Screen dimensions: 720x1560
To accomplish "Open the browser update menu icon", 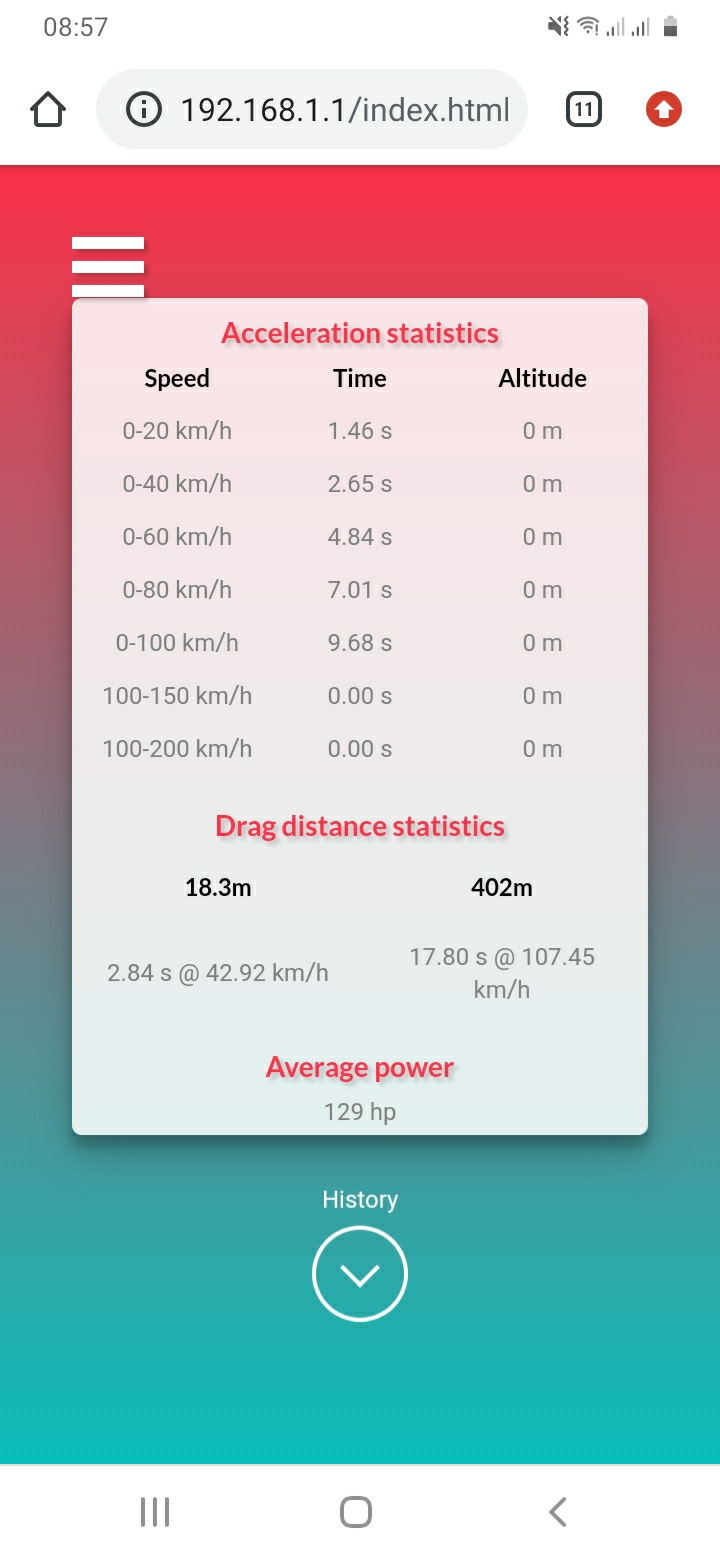I will pyautogui.click(x=664, y=109).
